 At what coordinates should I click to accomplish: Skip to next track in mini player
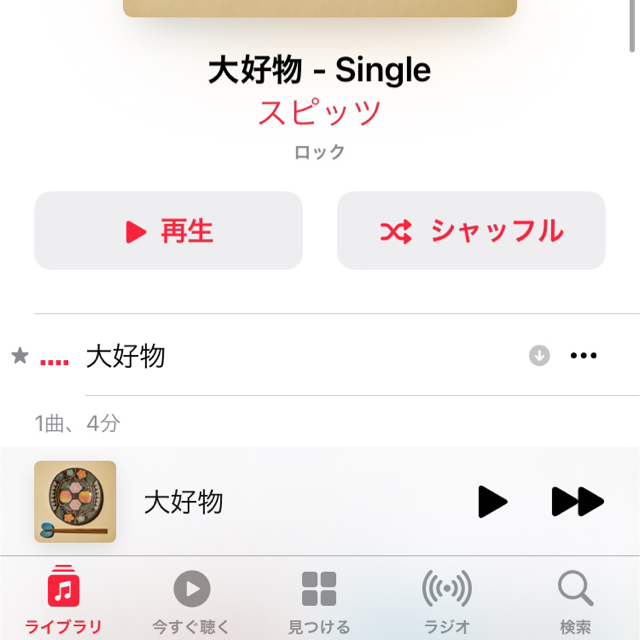(x=577, y=501)
